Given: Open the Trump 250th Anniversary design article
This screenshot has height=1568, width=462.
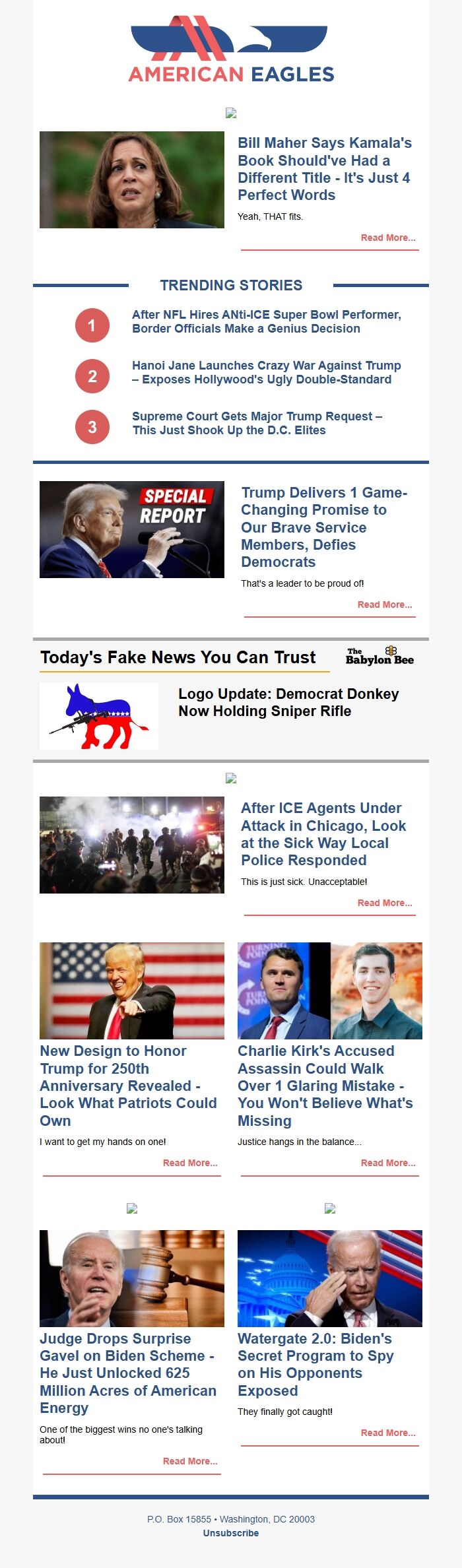Looking at the screenshot, I should (x=128, y=1086).
